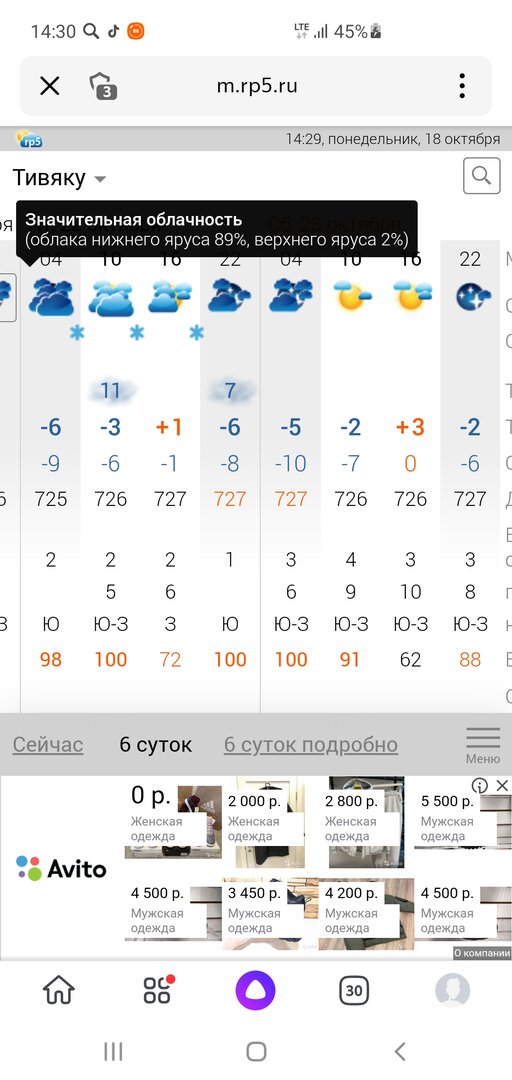Open browser services grid
The height and width of the screenshot is (1080, 512).
[x=158, y=991]
